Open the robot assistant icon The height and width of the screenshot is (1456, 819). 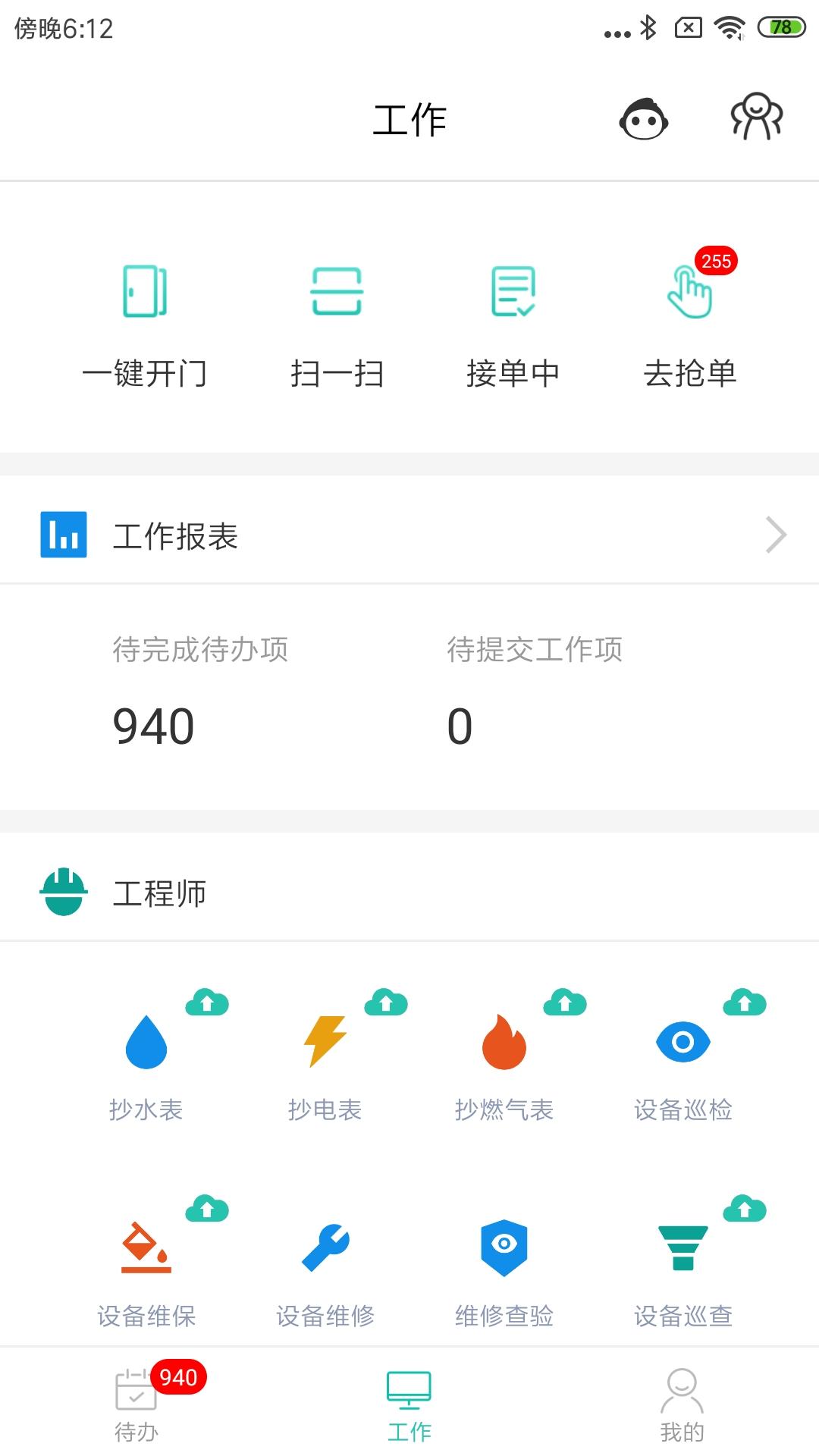pos(644,120)
